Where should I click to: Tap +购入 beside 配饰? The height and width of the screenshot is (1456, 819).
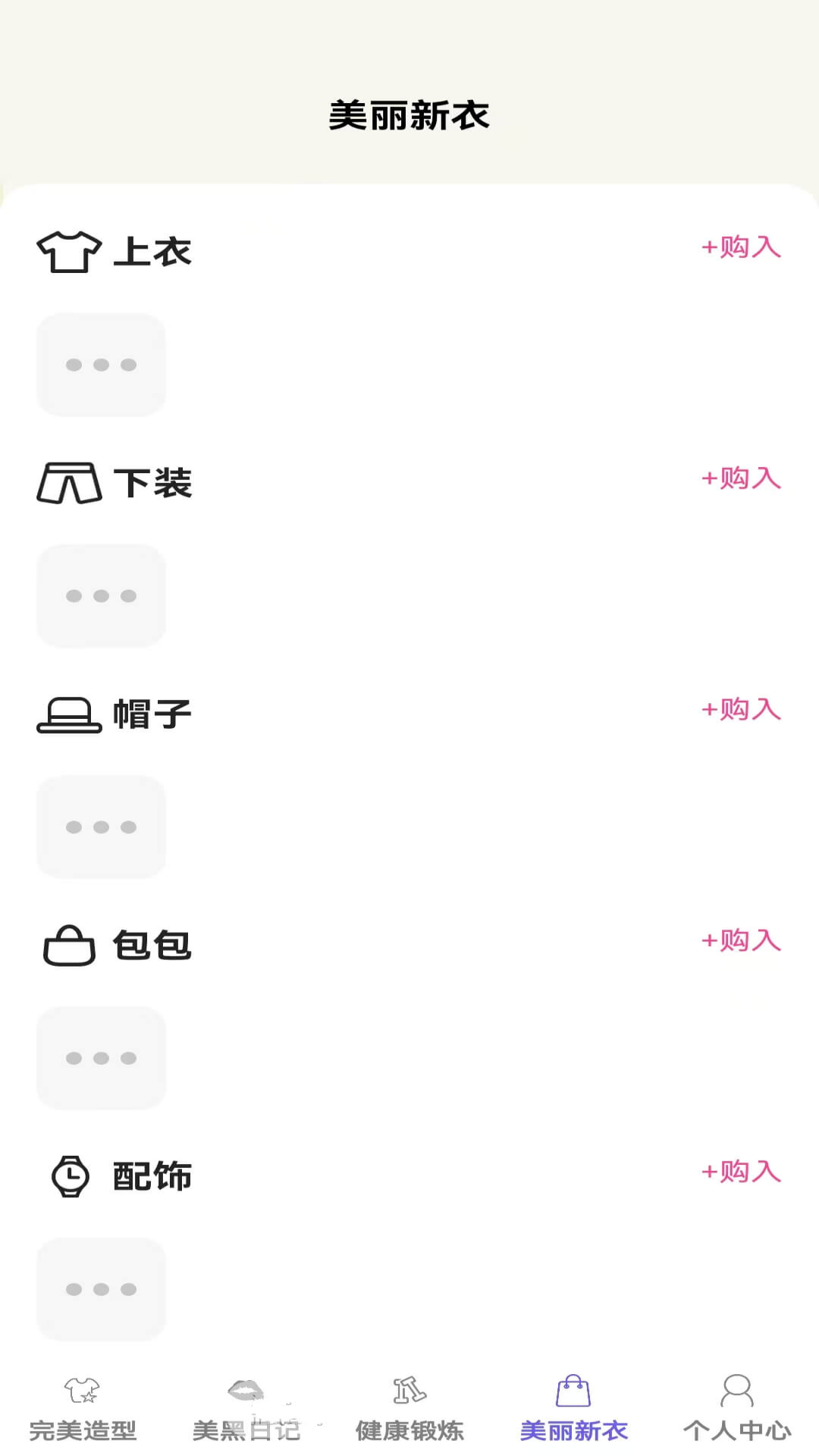(x=741, y=1172)
